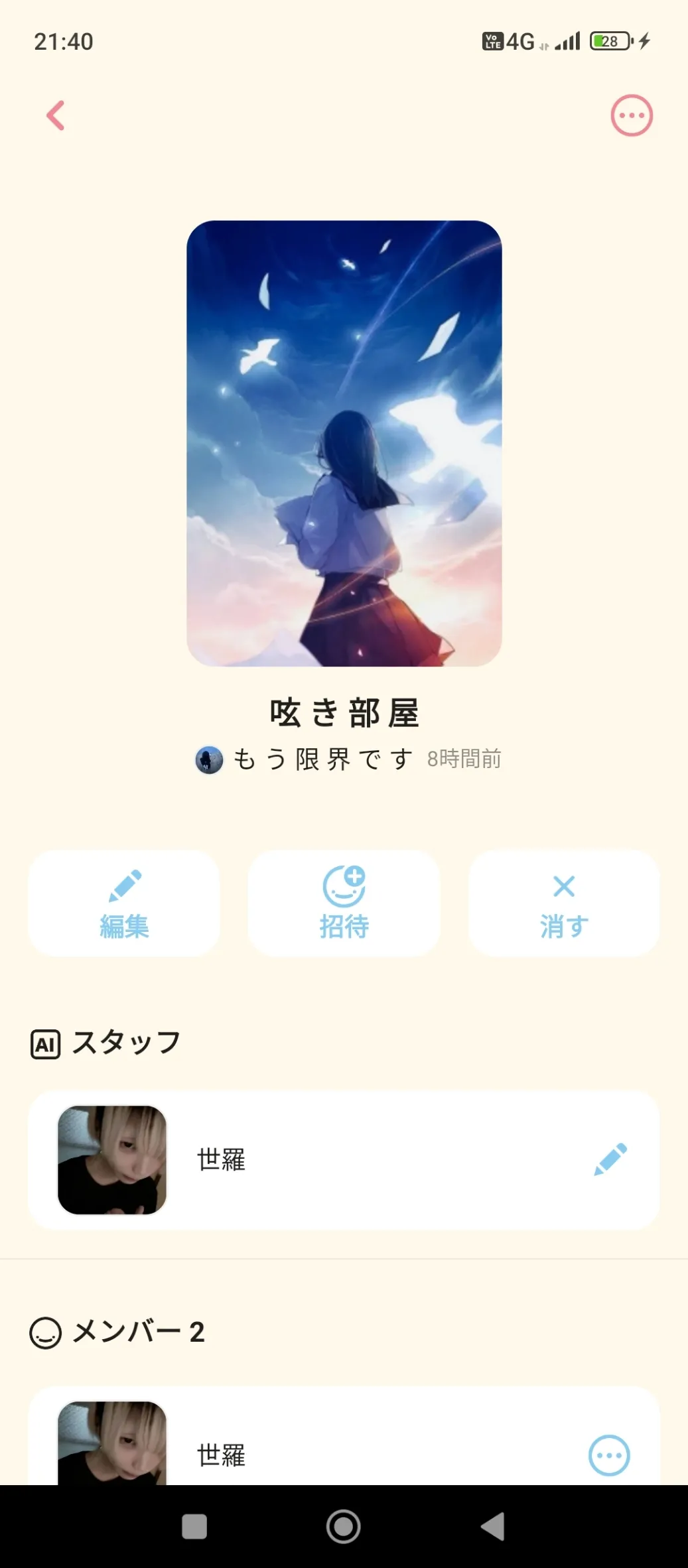
Task: Open recent apps from navigation bar
Action: pos(194,1526)
